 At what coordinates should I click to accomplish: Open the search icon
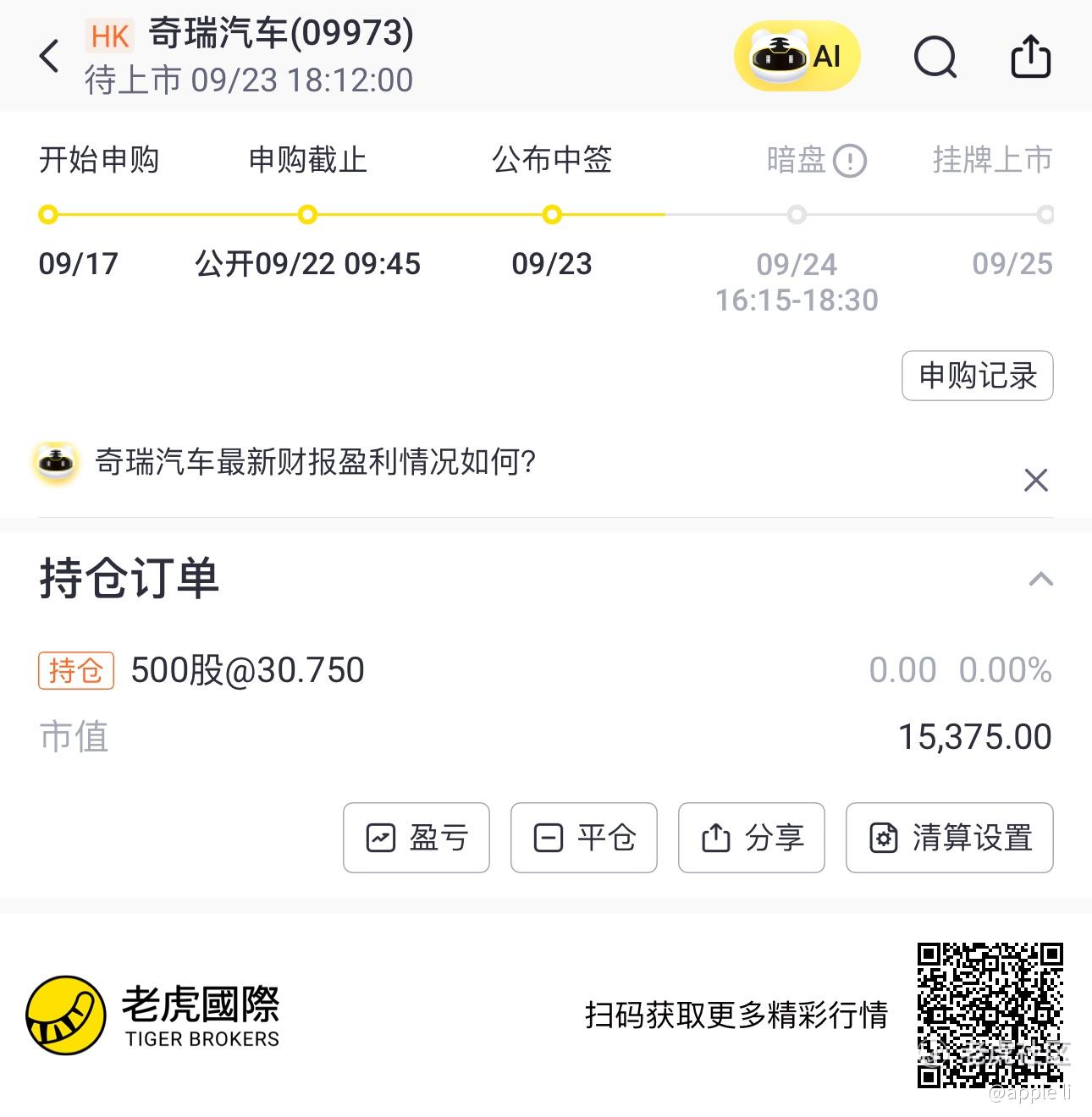(x=935, y=57)
